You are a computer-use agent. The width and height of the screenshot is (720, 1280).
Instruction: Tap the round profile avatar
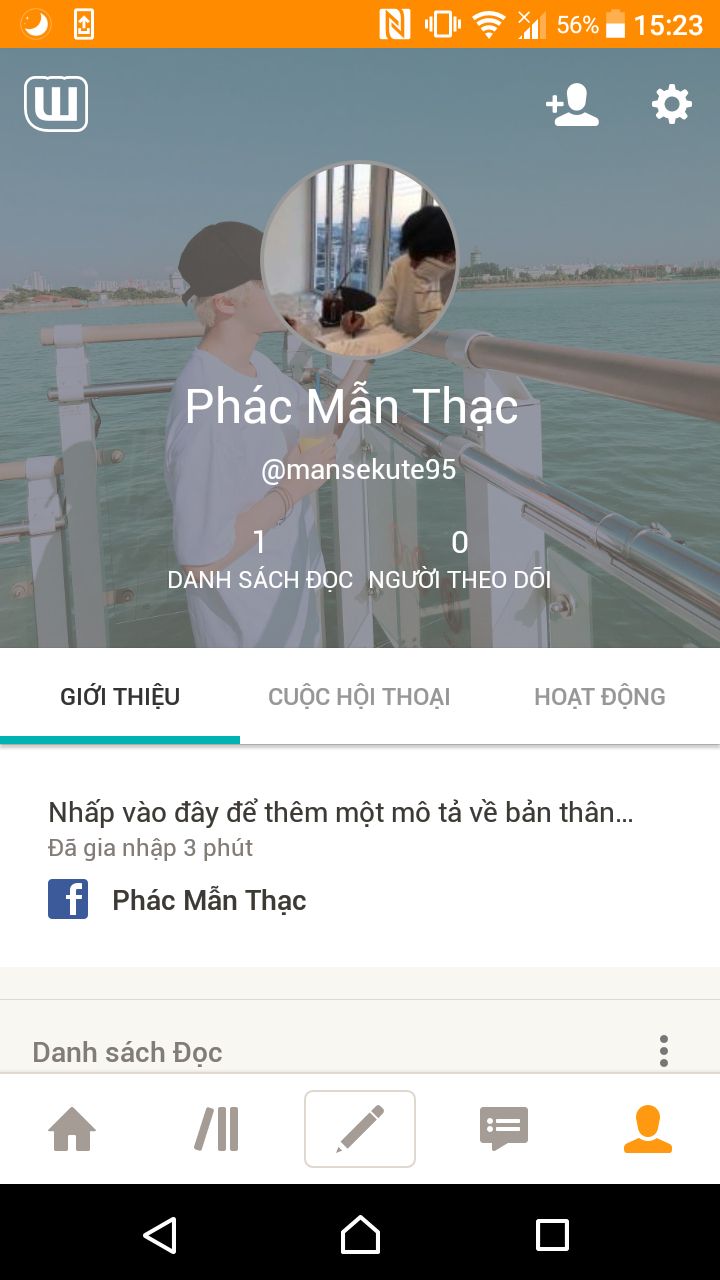click(x=360, y=260)
